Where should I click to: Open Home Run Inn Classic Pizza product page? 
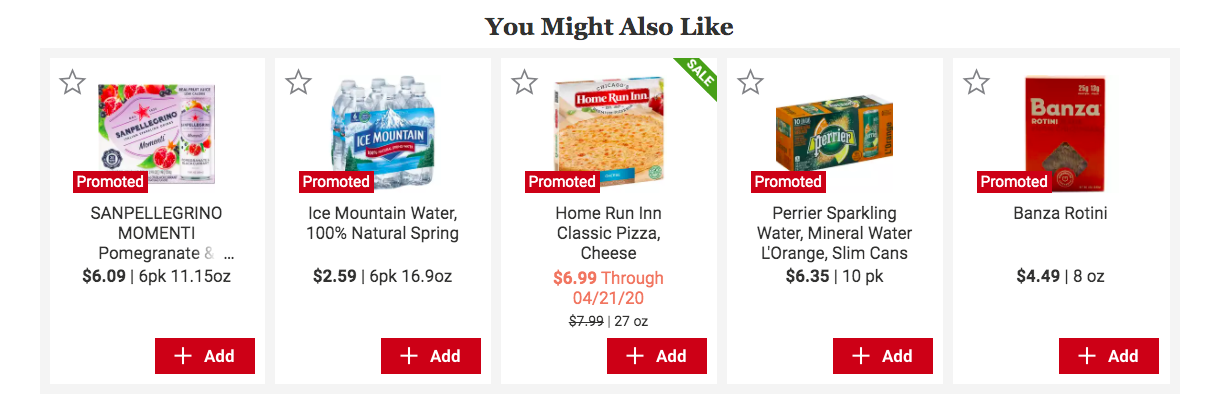point(608,233)
